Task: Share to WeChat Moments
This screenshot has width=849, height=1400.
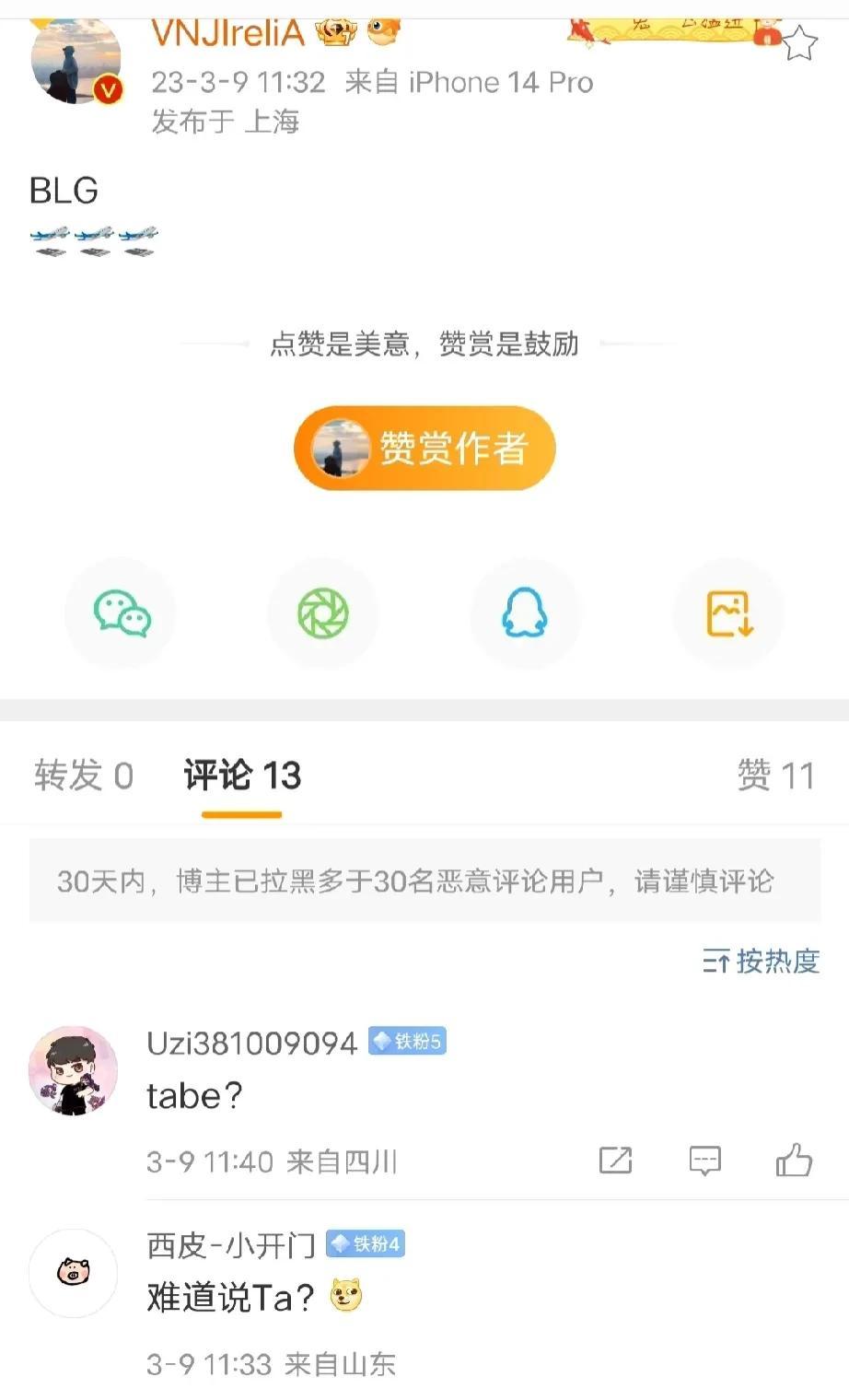Action: point(323,613)
